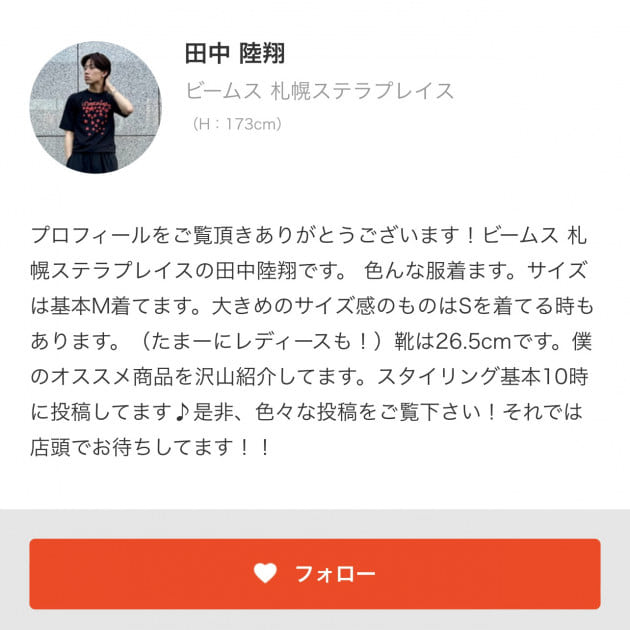Follow 田中 陸翔 with the フォロー button
The height and width of the screenshot is (630, 630).
(x=314, y=574)
